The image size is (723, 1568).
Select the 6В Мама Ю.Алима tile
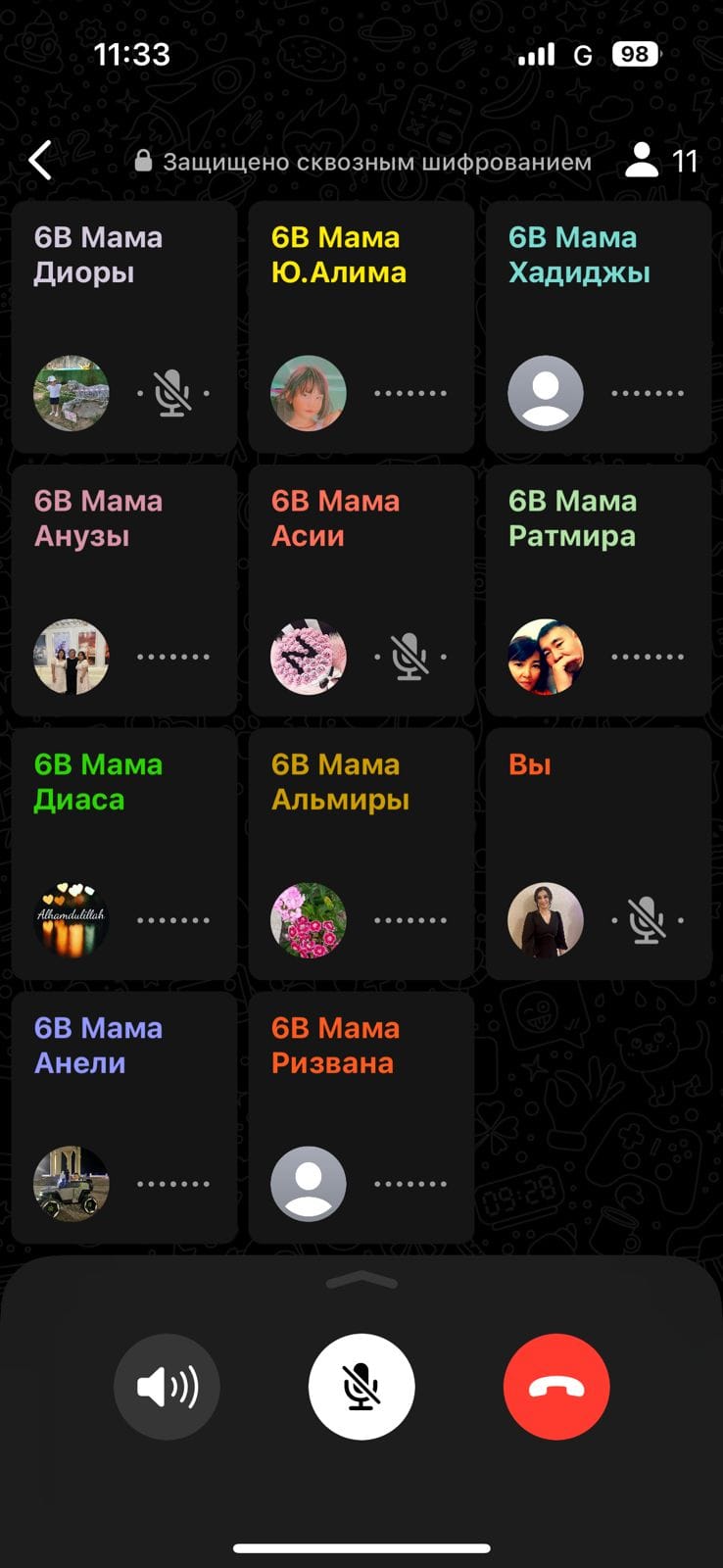click(361, 327)
